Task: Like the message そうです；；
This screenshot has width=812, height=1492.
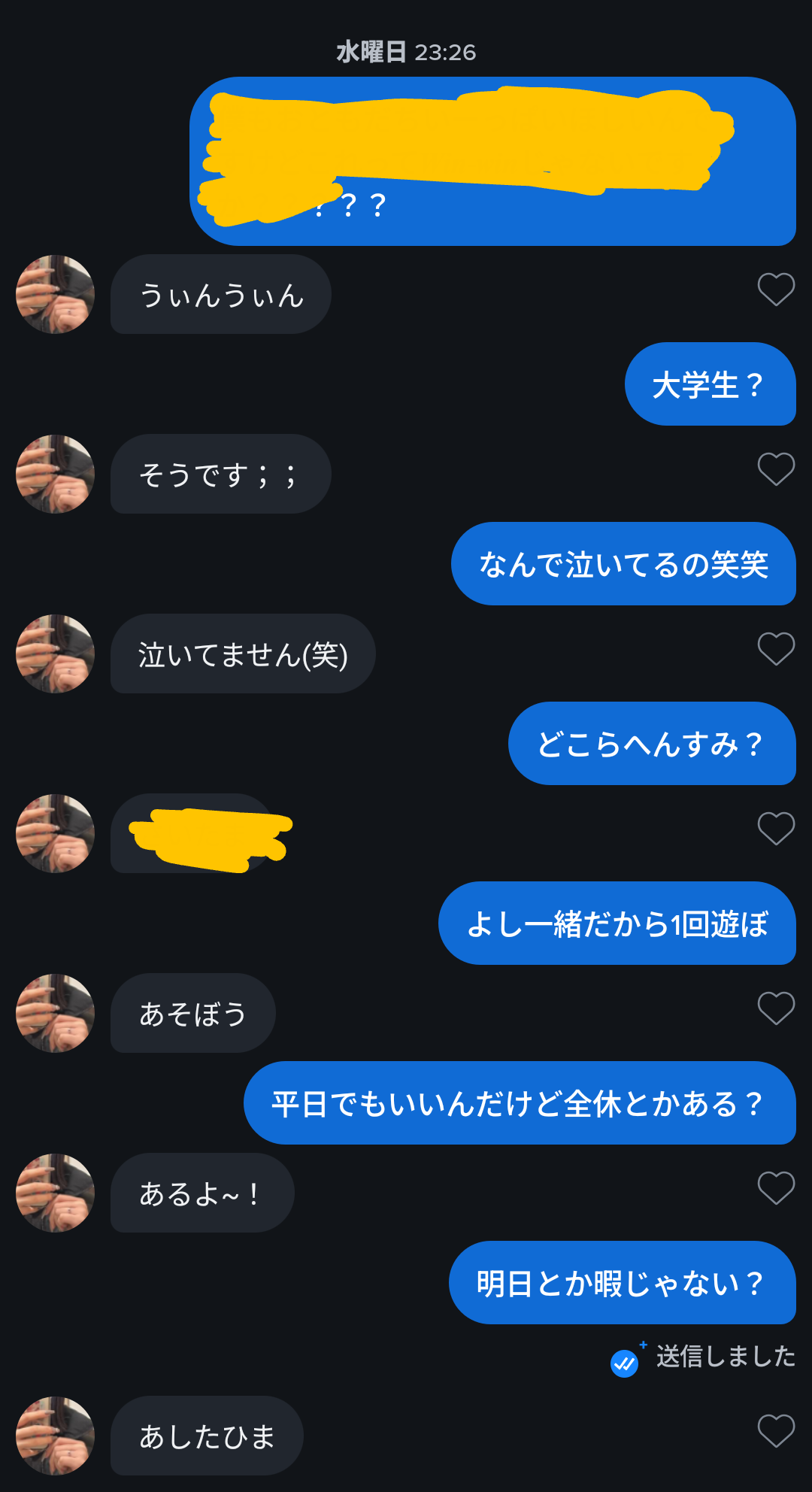Action: click(x=776, y=469)
